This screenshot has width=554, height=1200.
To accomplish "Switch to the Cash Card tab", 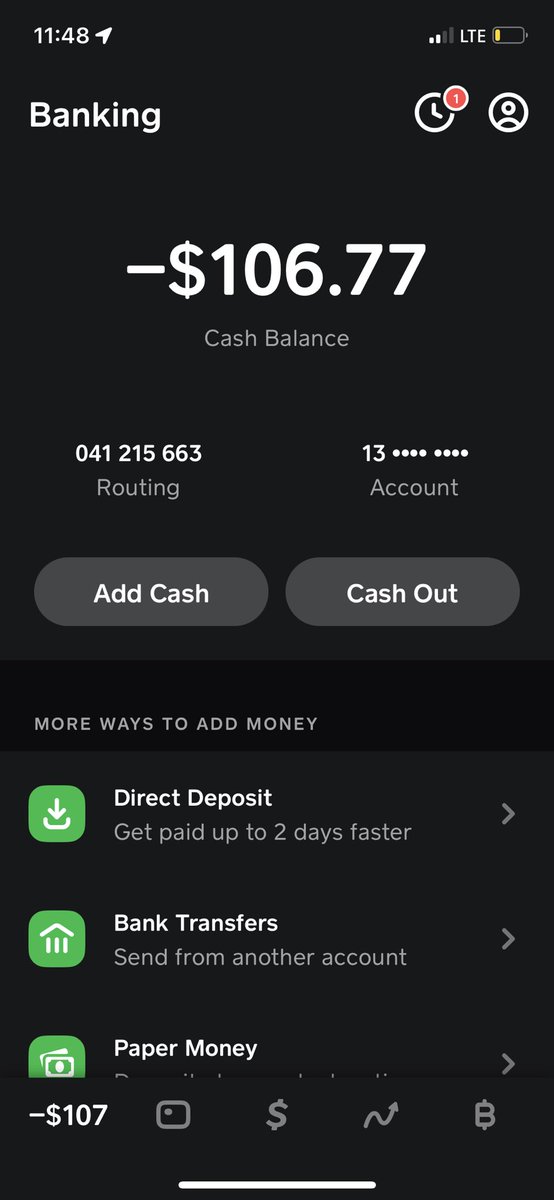I will pos(173,1115).
